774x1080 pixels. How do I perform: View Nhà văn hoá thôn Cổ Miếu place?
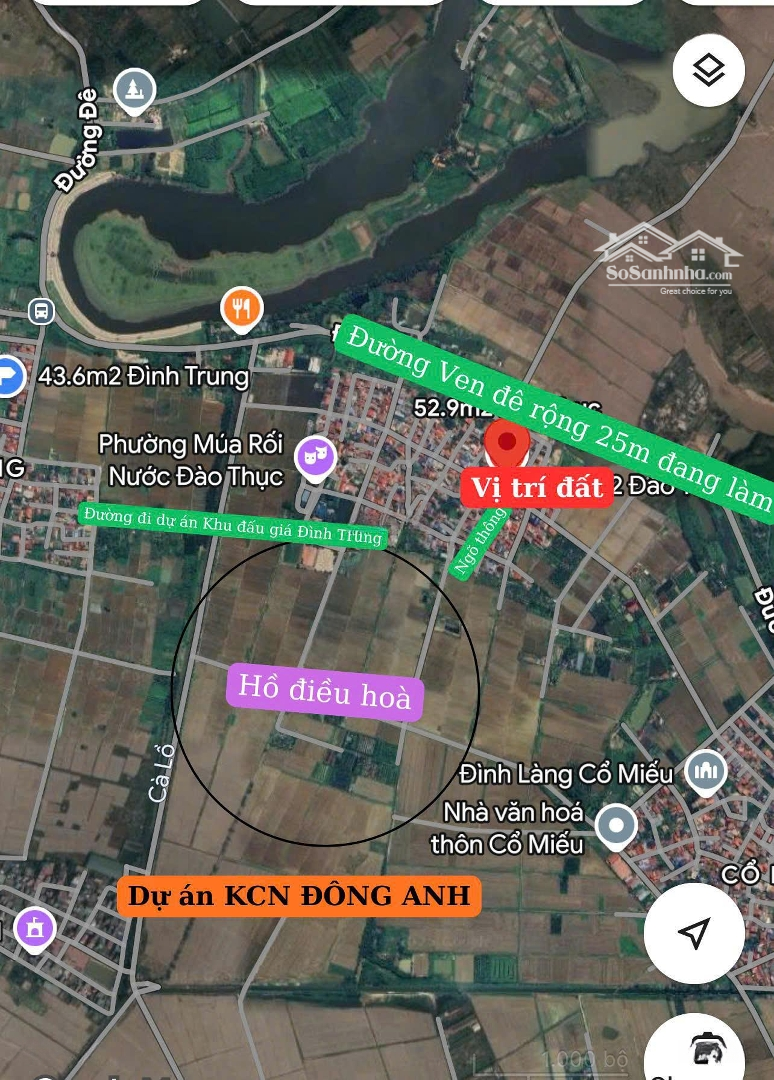(x=616, y=826)
